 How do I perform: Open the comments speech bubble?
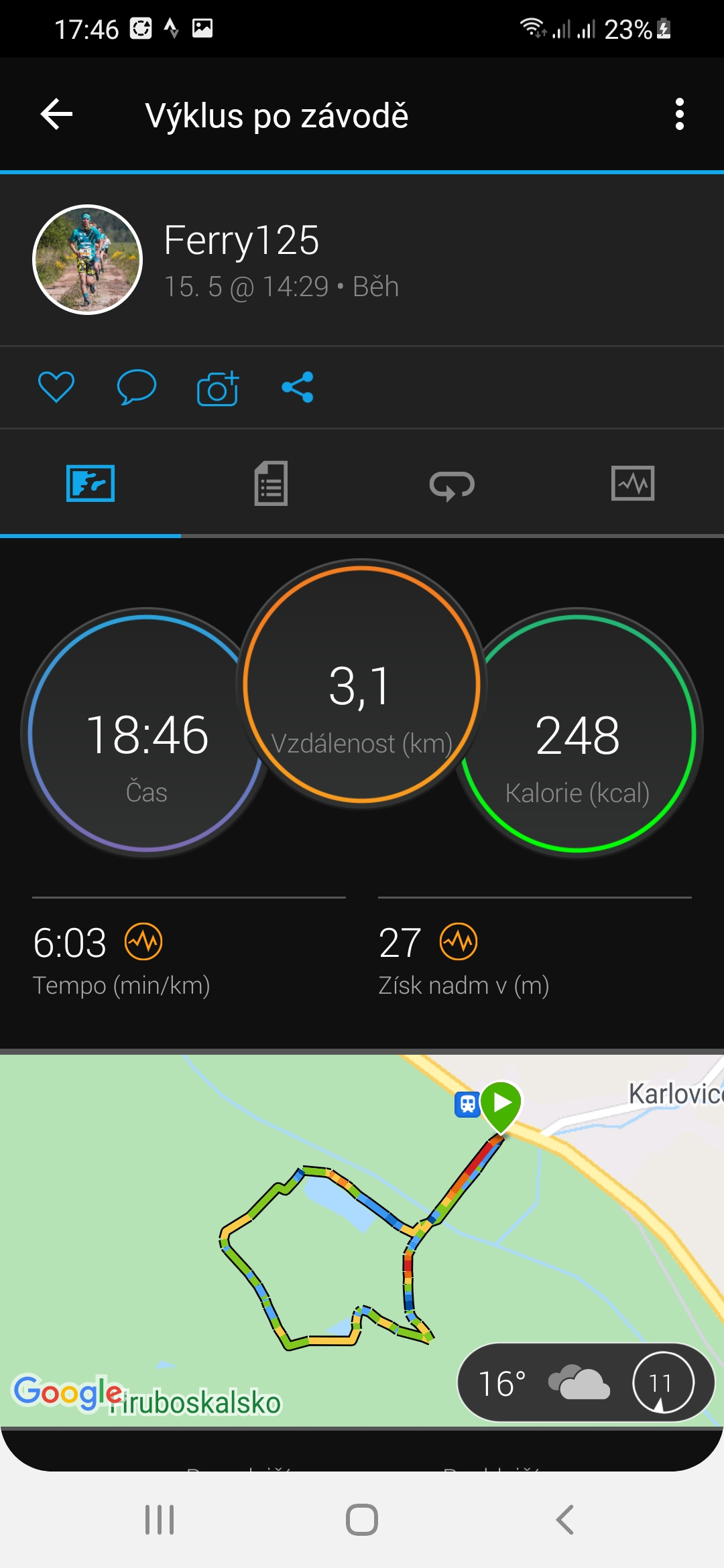(137, 387)
